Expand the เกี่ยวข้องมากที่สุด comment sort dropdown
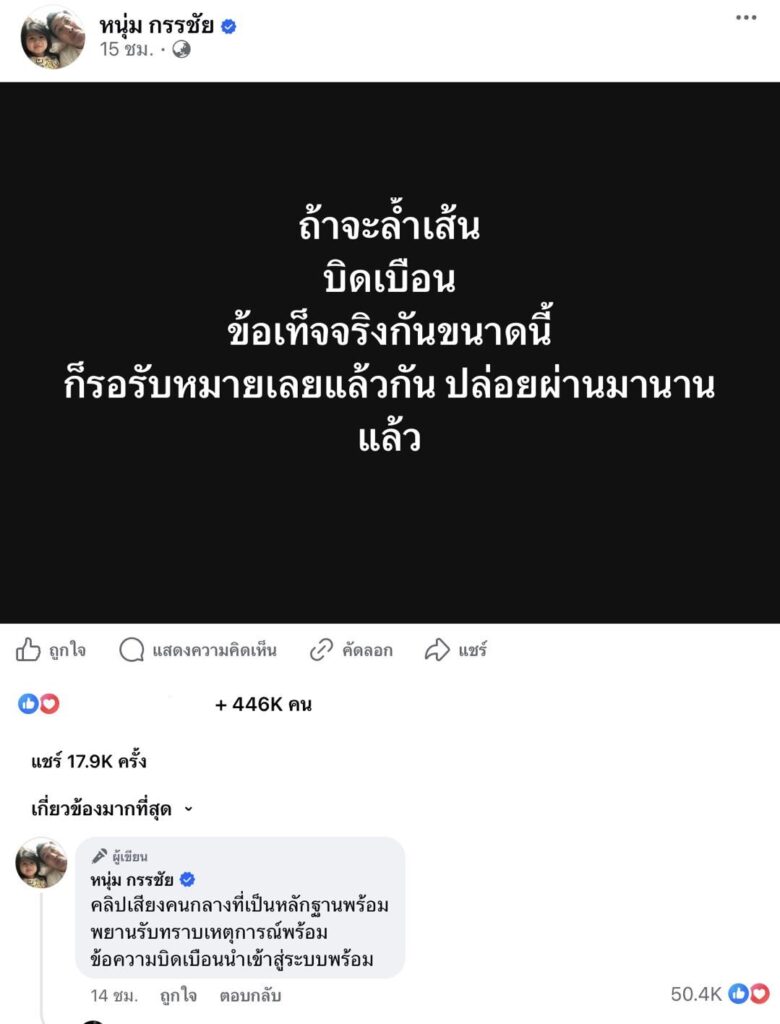 pos(111,809)
